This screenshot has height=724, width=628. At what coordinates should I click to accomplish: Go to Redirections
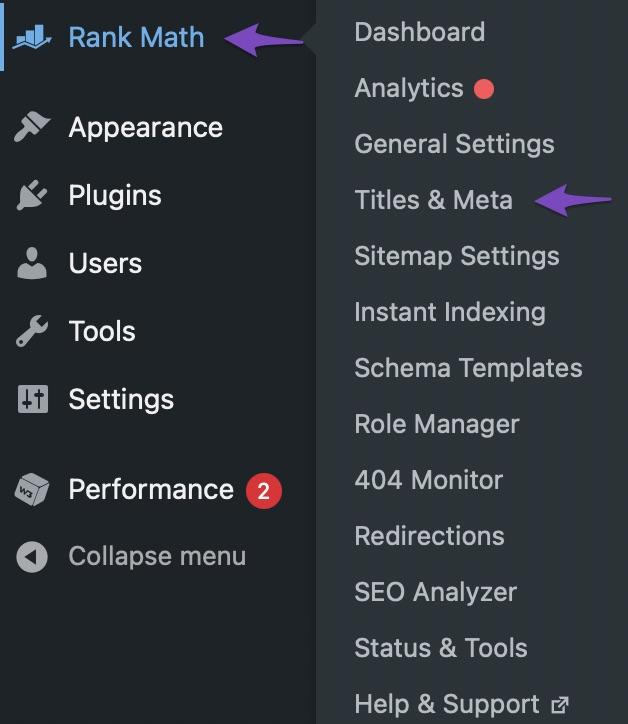(429, 536)
